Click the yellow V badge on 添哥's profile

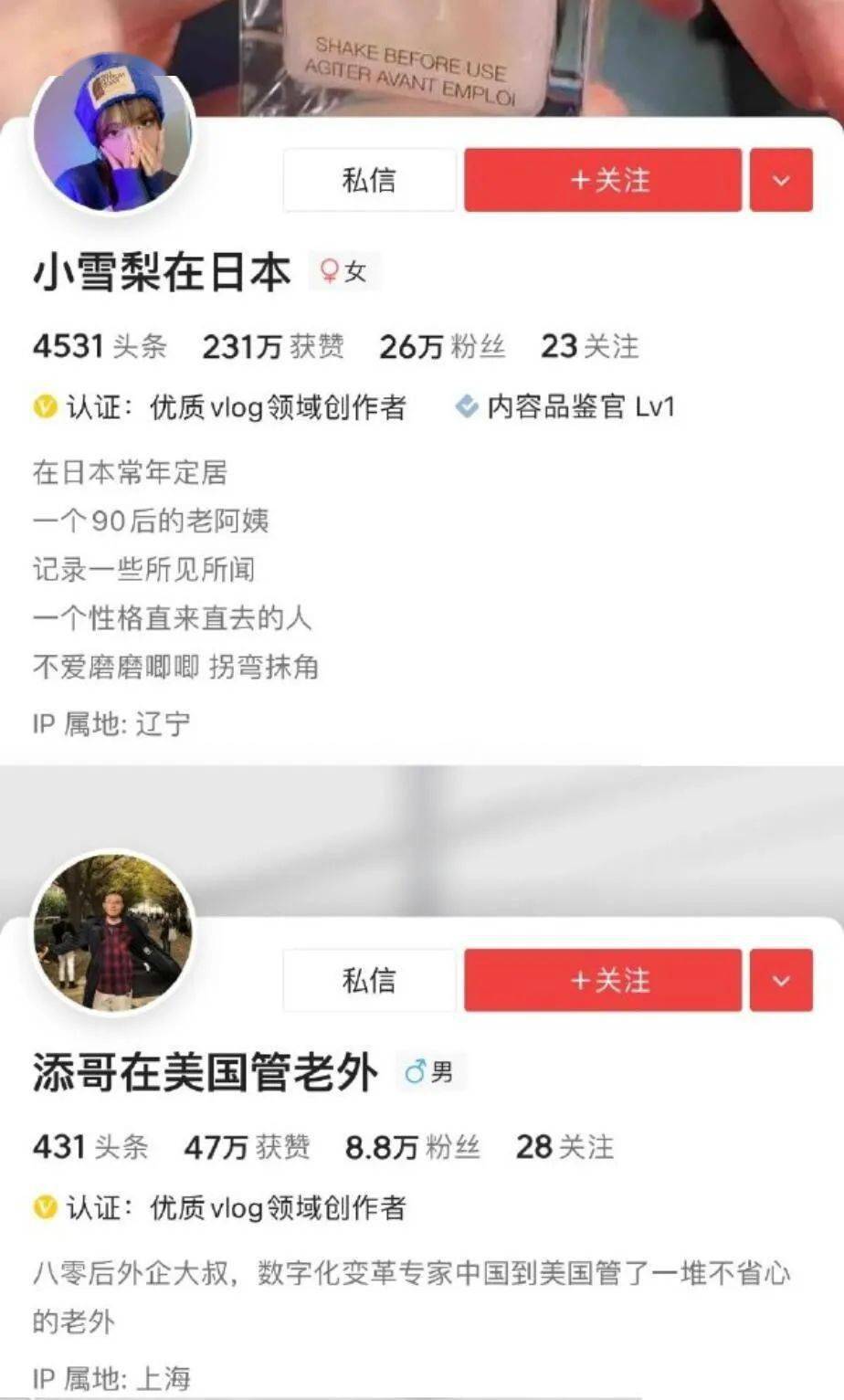(x=42, y=1207)
